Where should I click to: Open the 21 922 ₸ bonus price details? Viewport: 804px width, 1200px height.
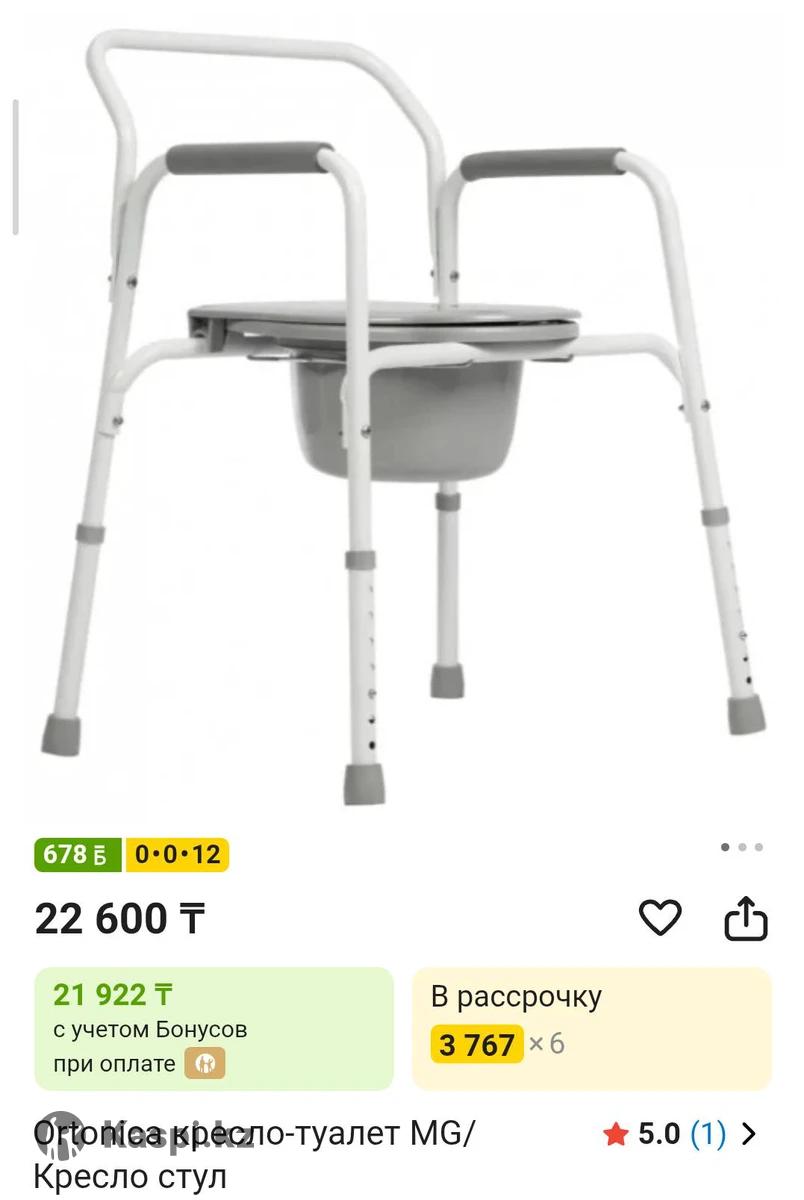coord(214,1028)
